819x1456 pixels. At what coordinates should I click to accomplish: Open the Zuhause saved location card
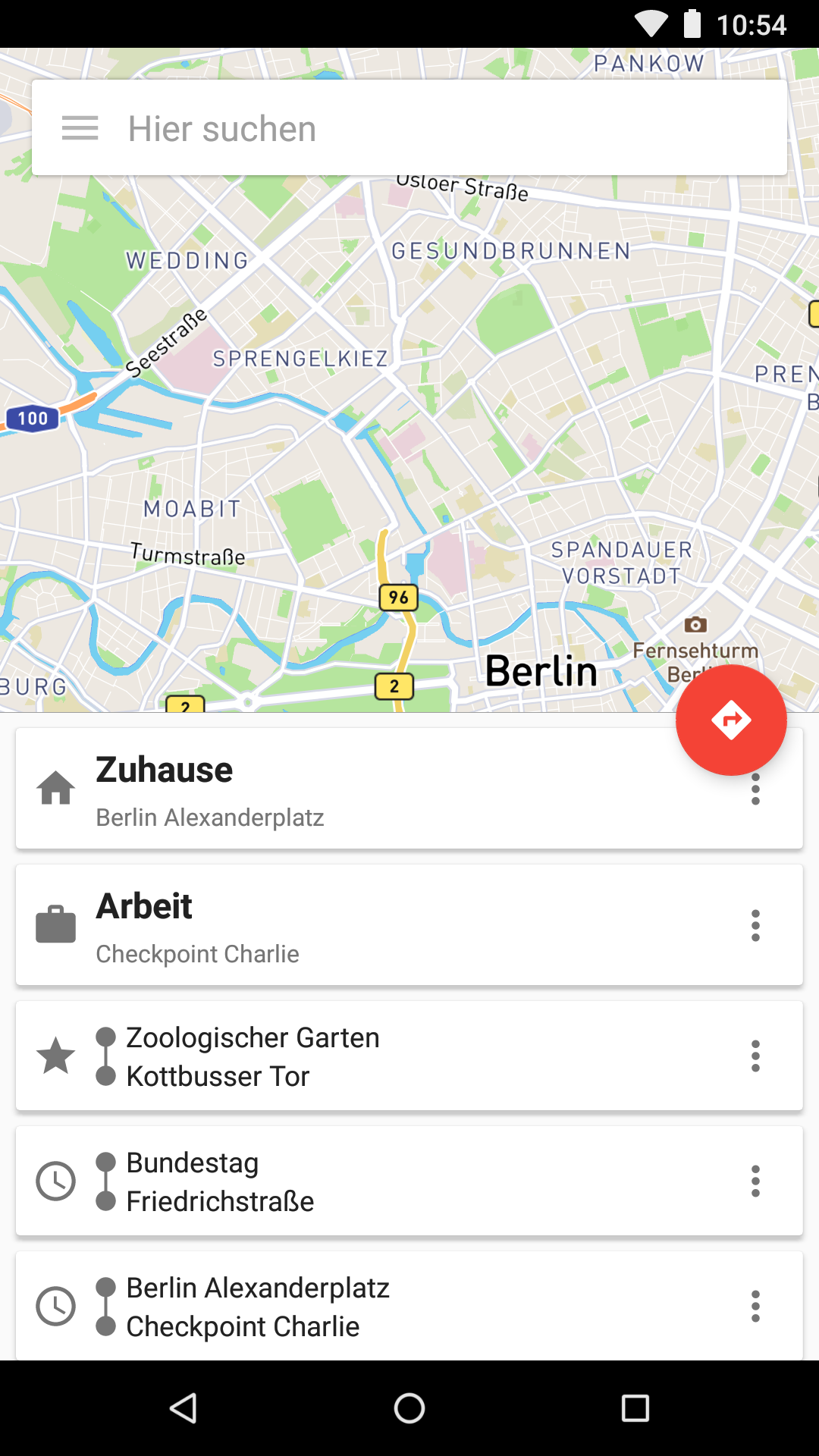pyautogui.click(x=341, y=789)
